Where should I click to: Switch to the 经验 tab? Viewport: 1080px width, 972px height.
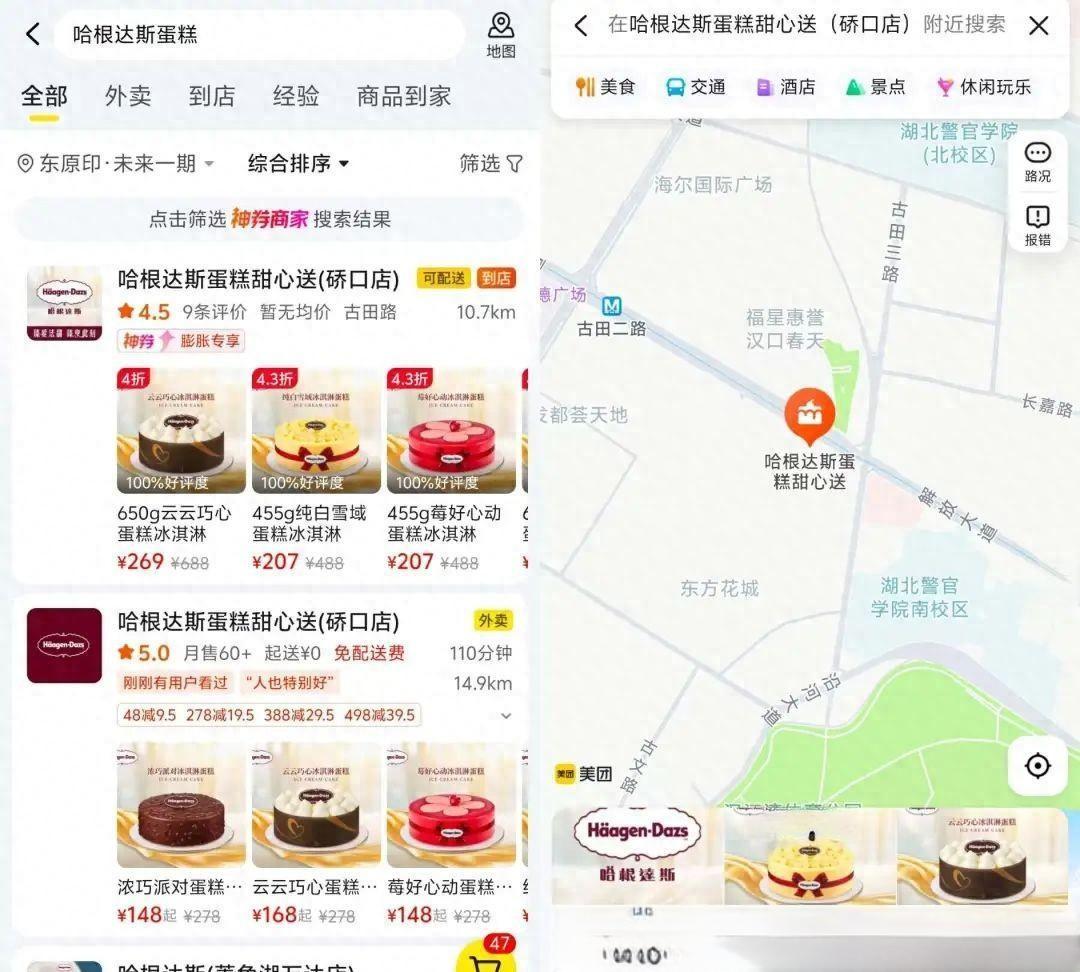296,96
